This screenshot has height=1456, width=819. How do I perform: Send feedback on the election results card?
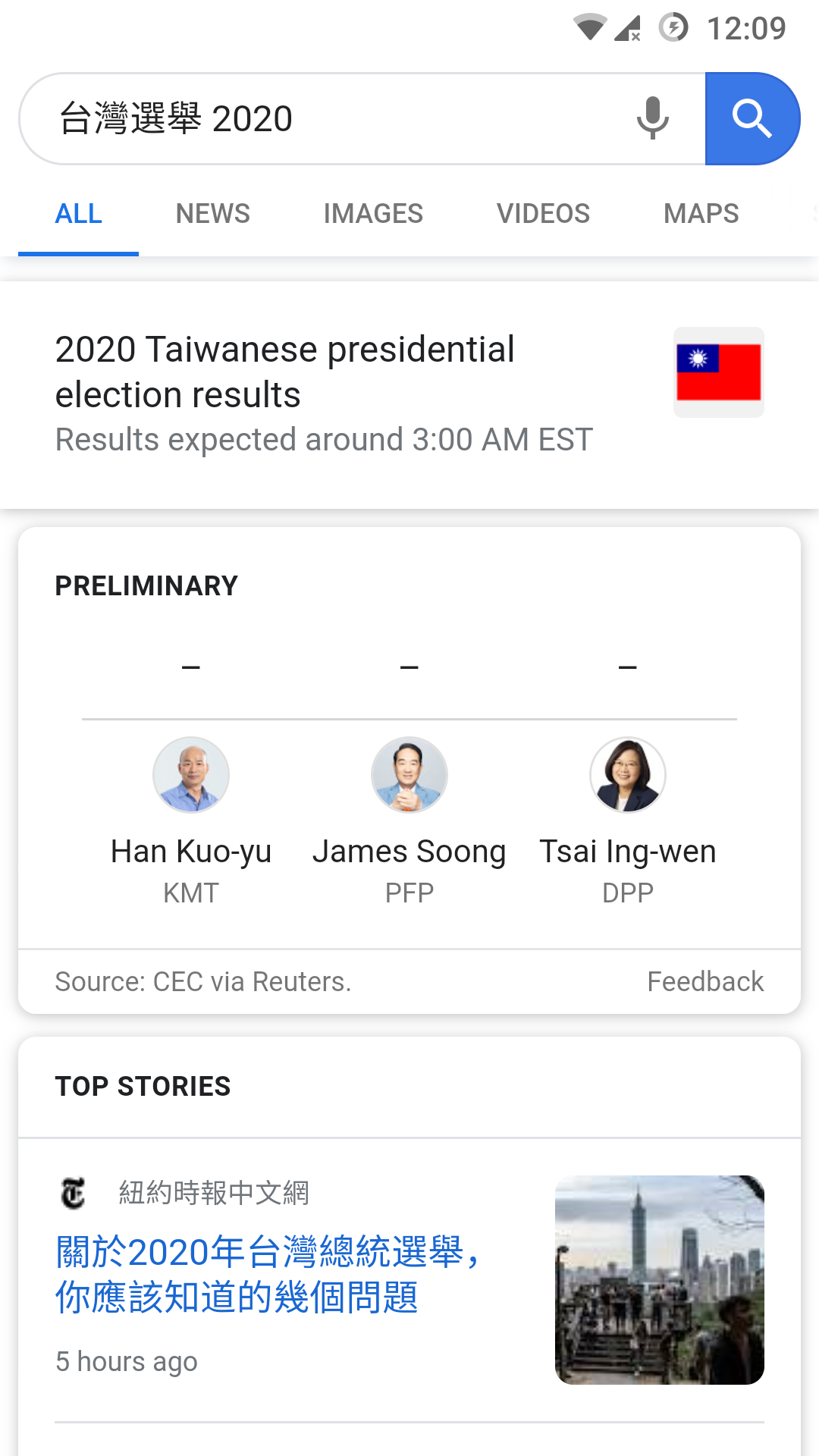pyautogui.click(x=705, y=982)
